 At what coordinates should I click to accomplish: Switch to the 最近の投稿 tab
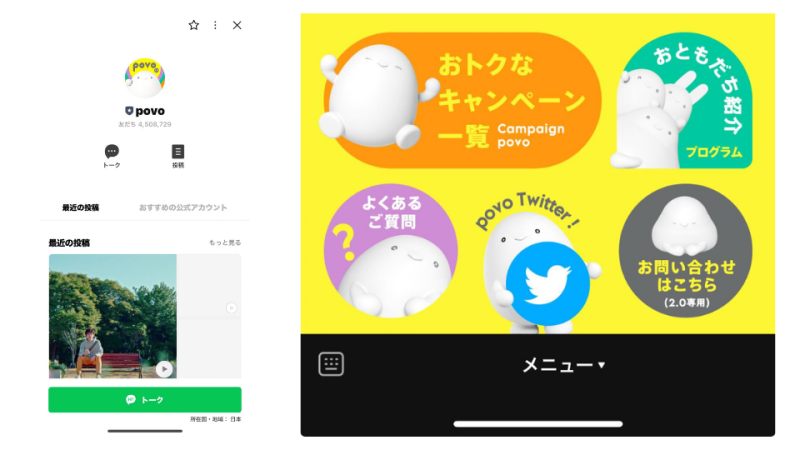81,208
